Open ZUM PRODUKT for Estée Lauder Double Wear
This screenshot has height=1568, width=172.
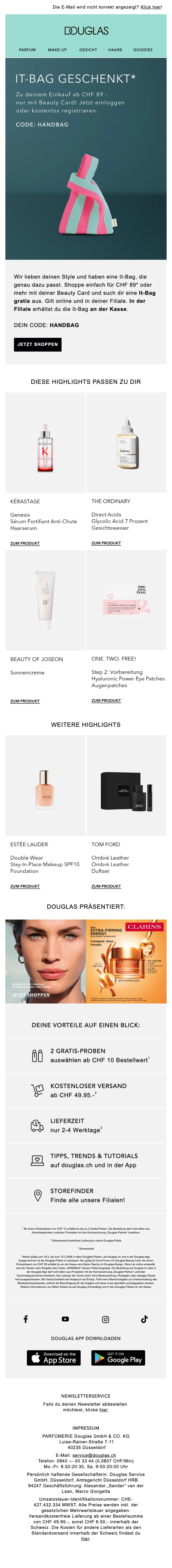point(25,886)
